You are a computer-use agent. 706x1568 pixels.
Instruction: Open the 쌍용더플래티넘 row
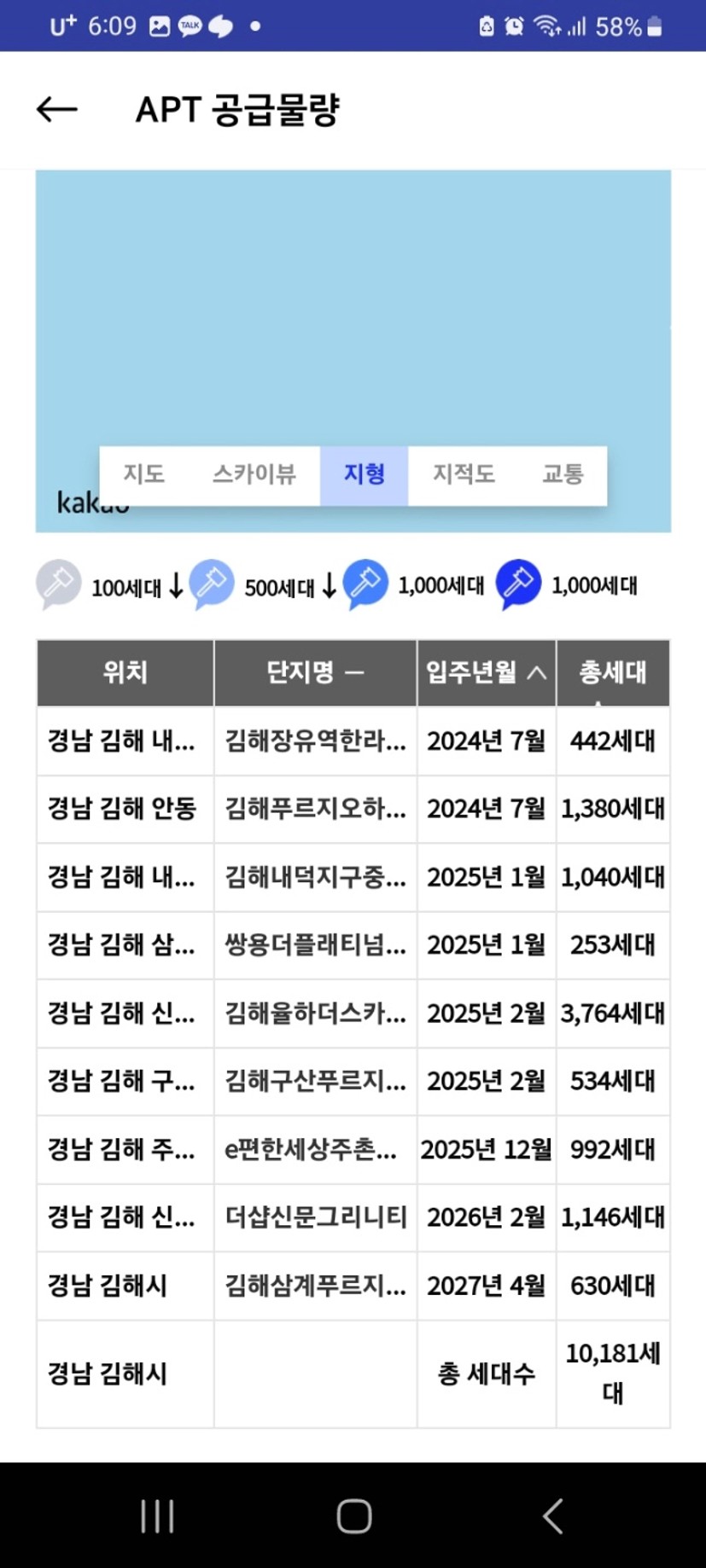(x=353, y=945)
